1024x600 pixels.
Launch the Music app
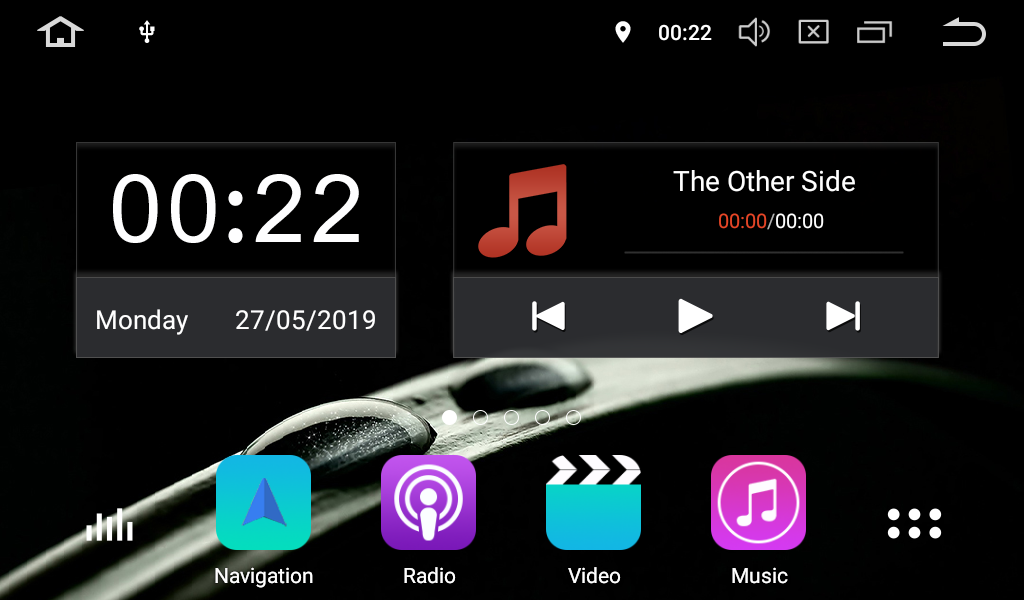click(x=758, y=503)
